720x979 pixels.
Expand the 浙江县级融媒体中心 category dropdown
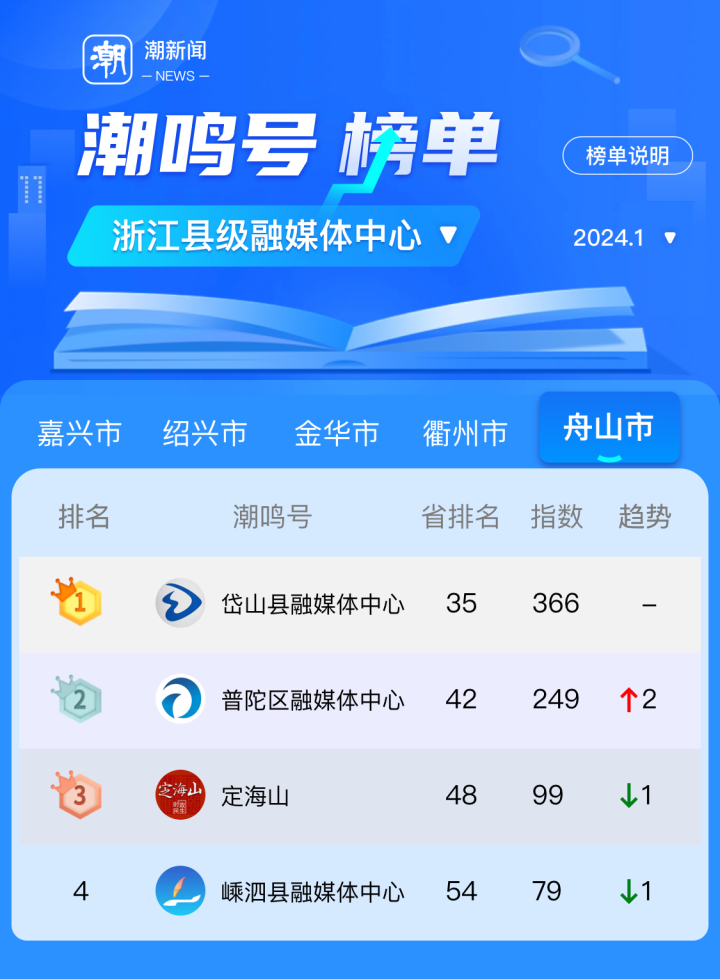[284, 236]
